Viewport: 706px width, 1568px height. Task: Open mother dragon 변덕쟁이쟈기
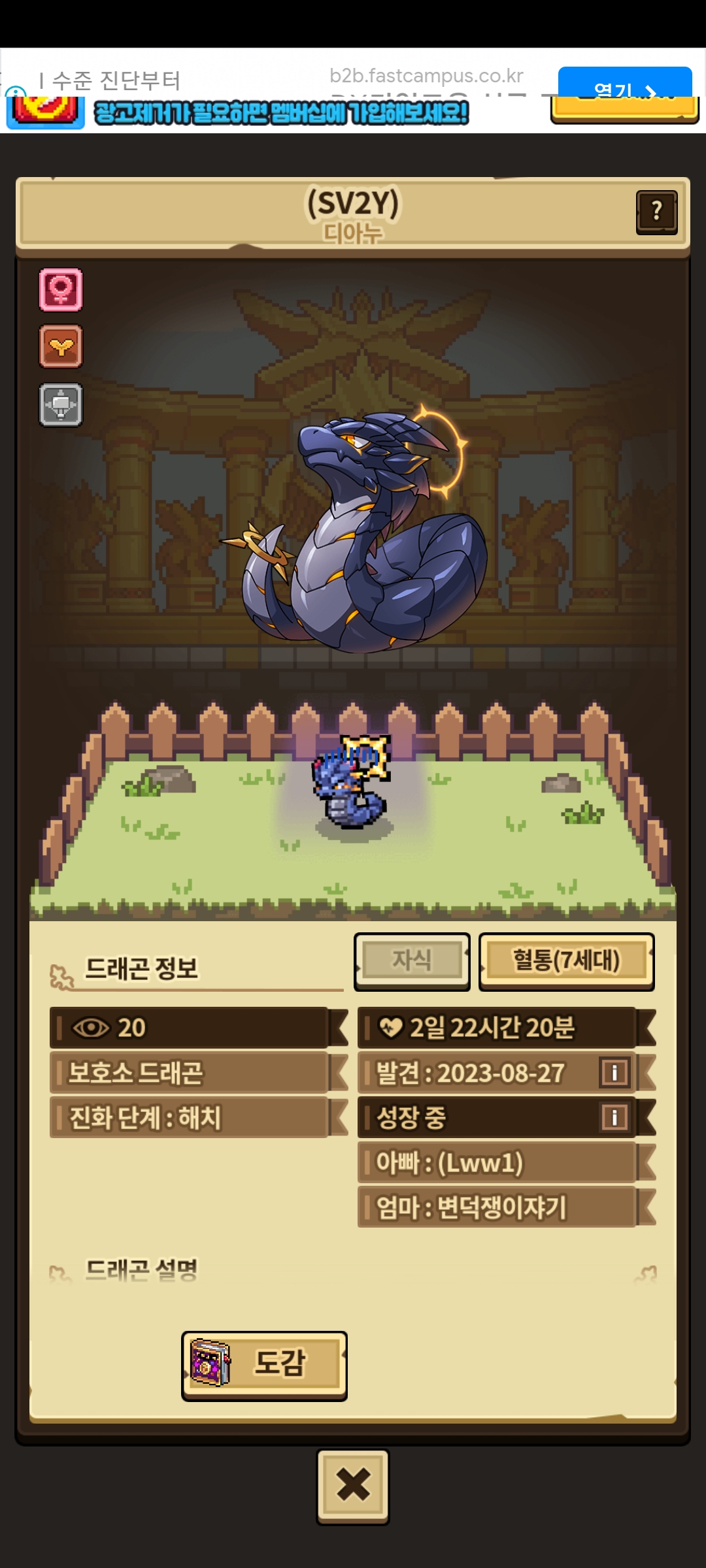(x=497, y=1207)
